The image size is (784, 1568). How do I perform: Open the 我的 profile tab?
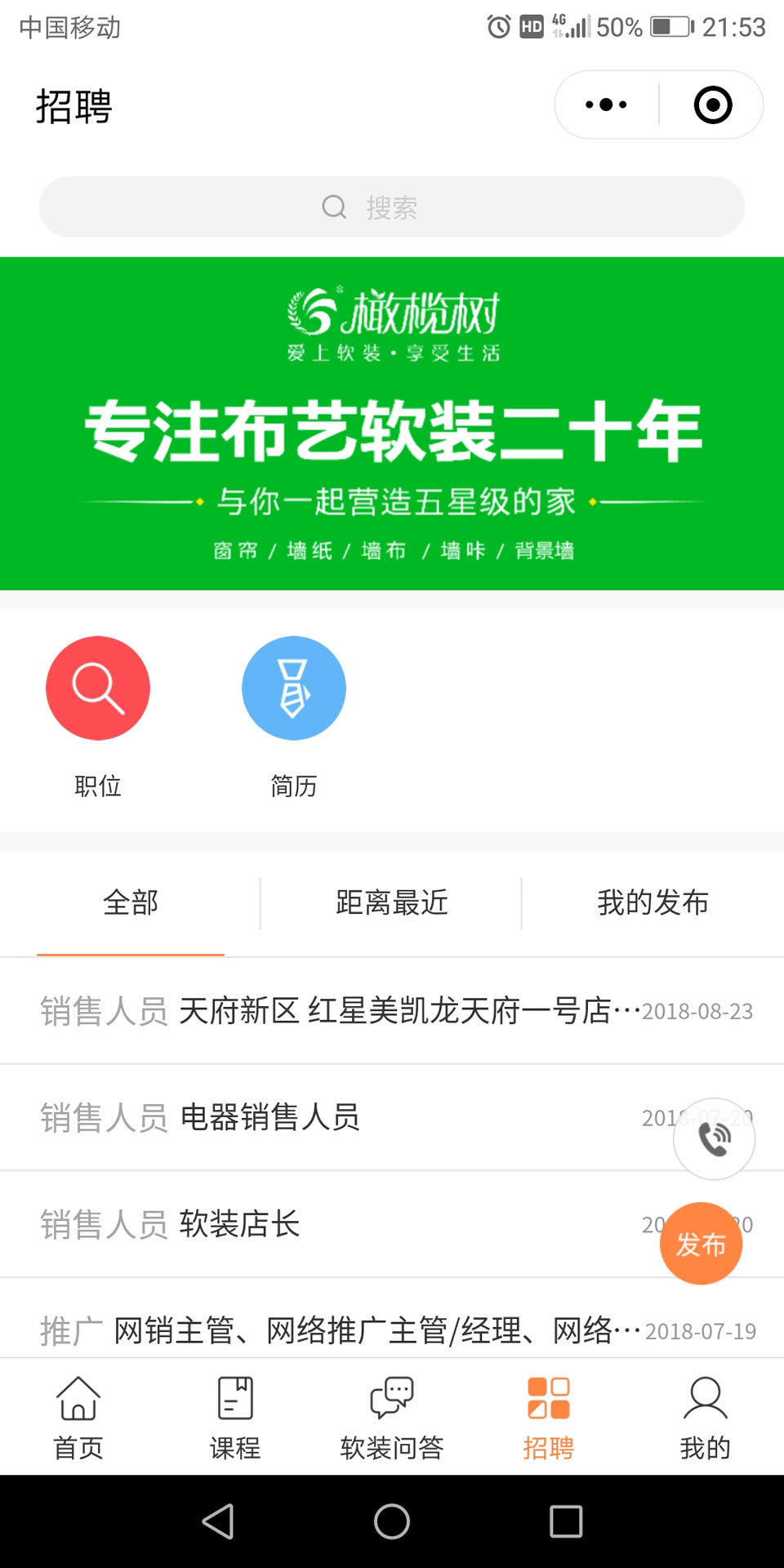coord(705,1418)
